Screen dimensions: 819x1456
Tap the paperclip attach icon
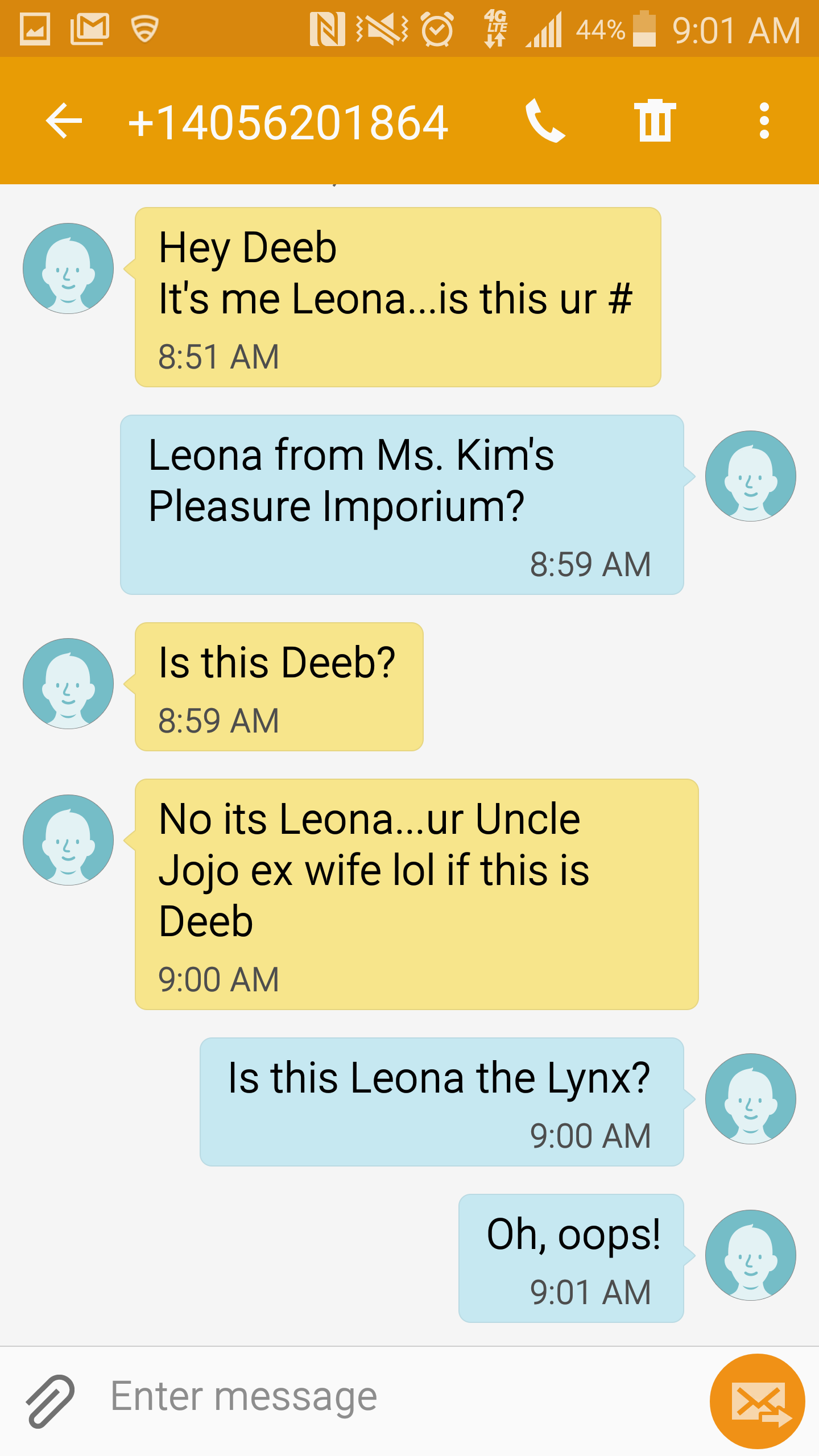click(x=50, y=1401)
